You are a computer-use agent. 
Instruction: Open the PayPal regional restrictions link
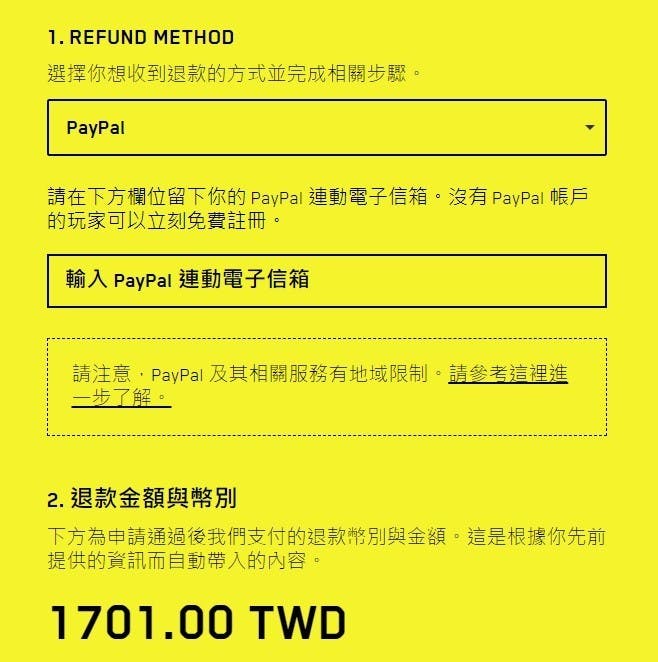click(x=508, y=375)
